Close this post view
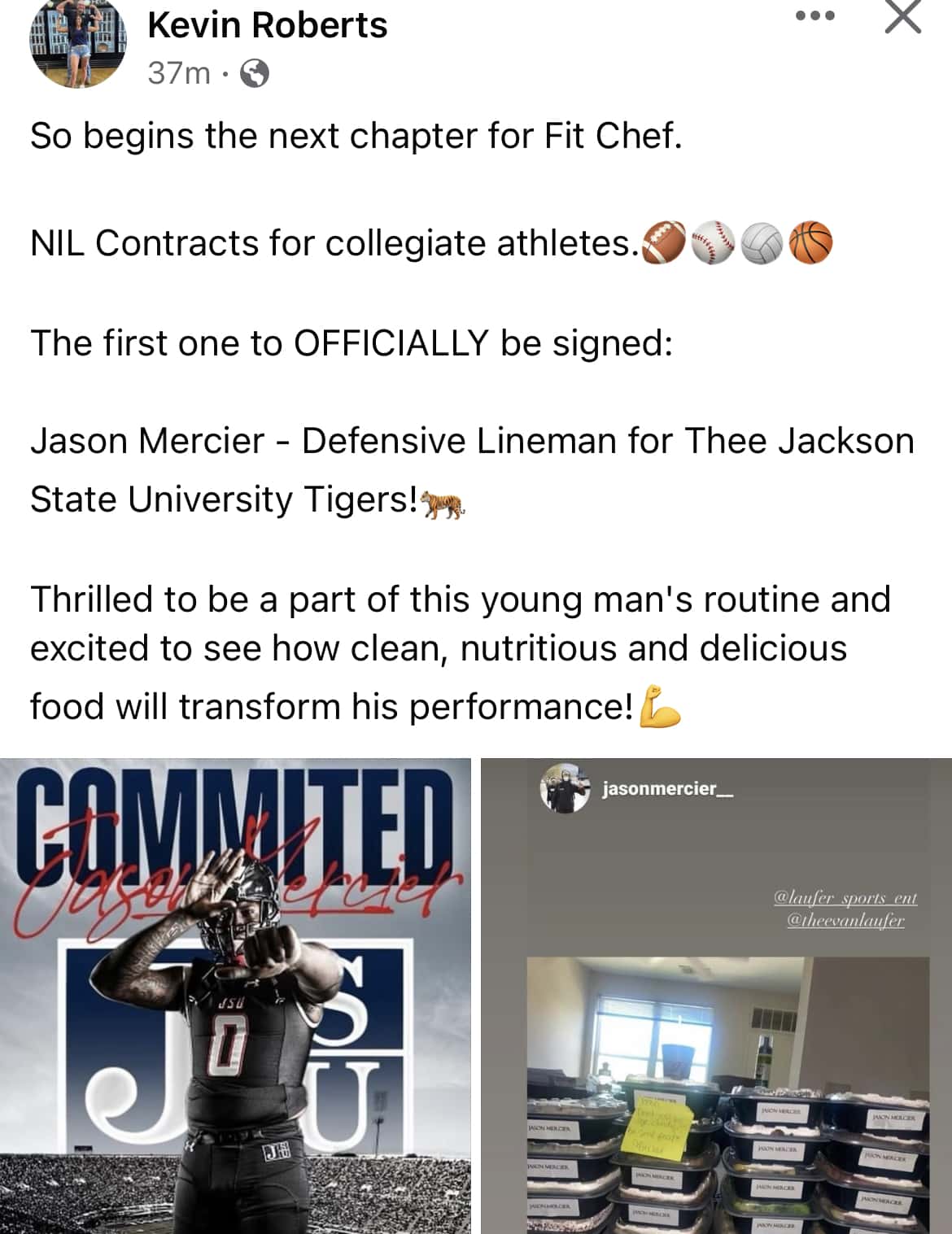952x1234 pixels. [x=902, y=16]
